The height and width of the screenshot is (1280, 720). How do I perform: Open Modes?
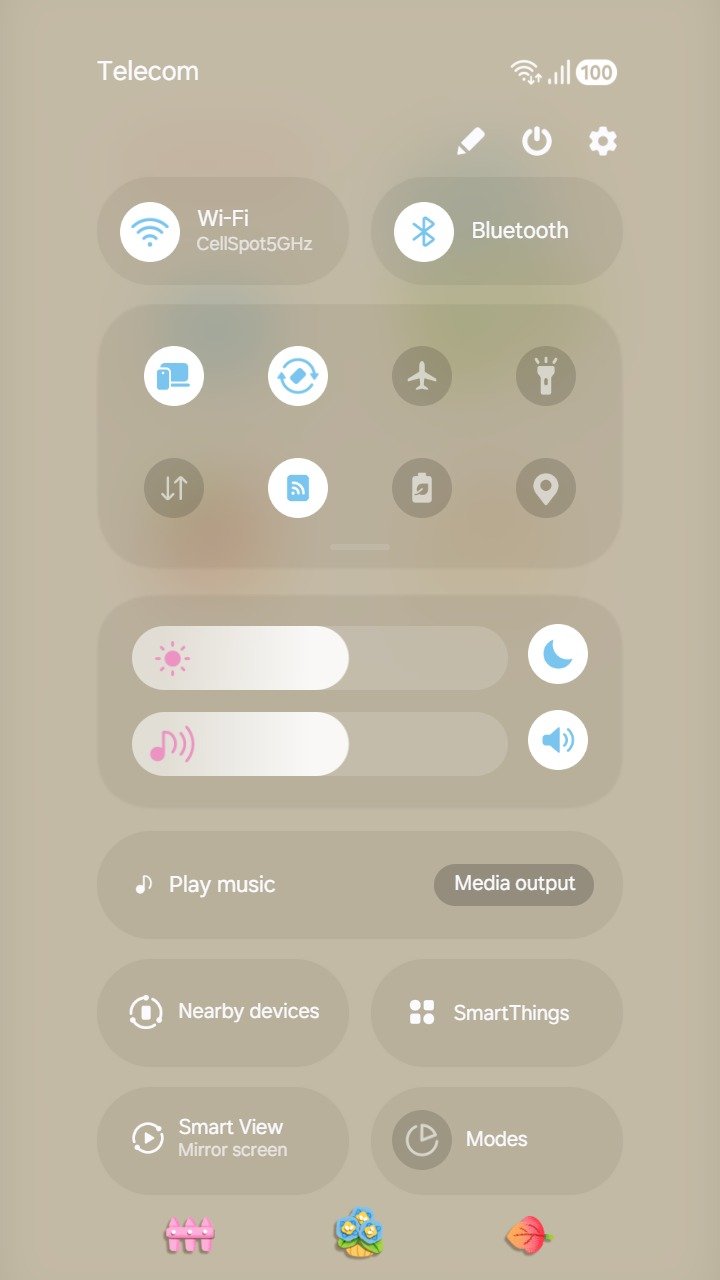[x=497, y=1139]
